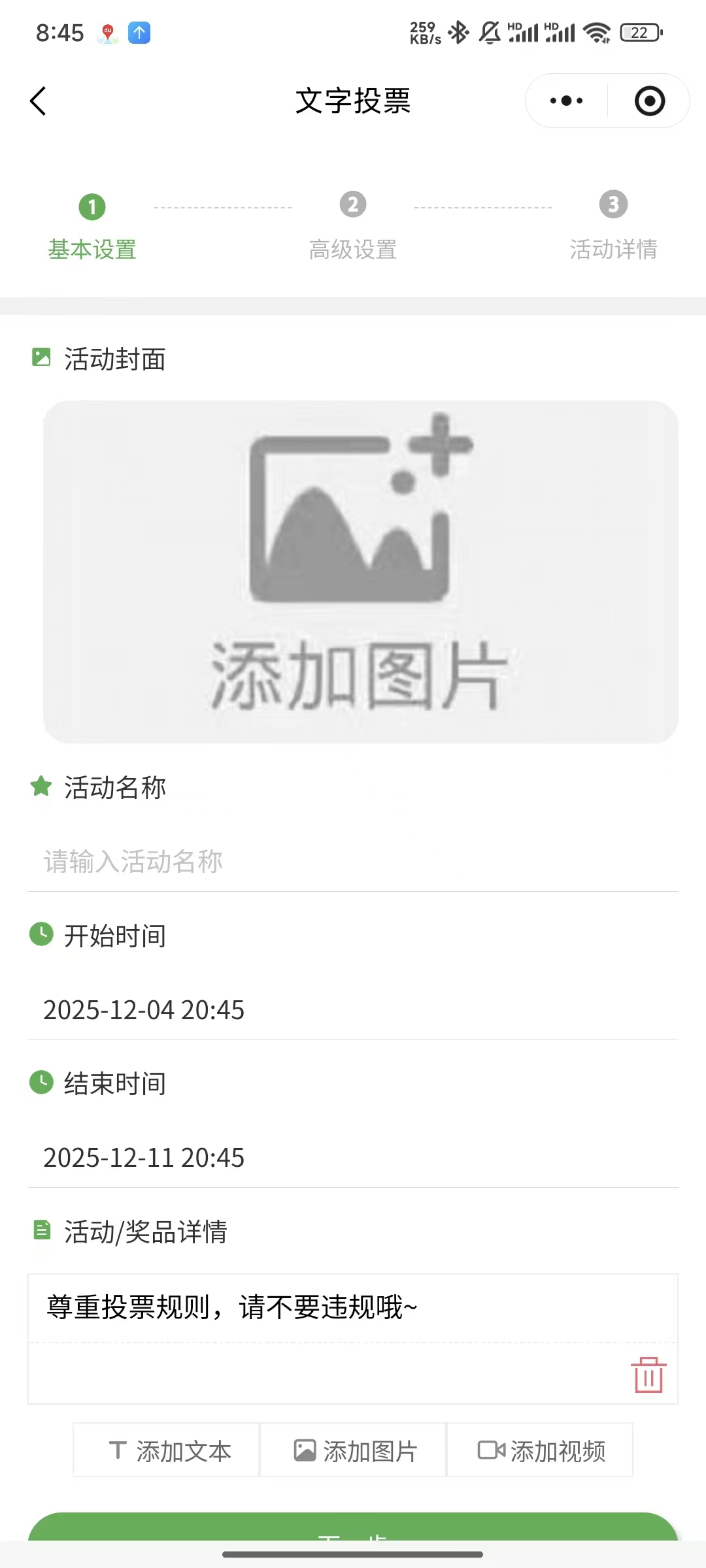Screen dimensions: 706x1568
Task: Go back from the 文字投票 page
Action: [x=39, y=101]
